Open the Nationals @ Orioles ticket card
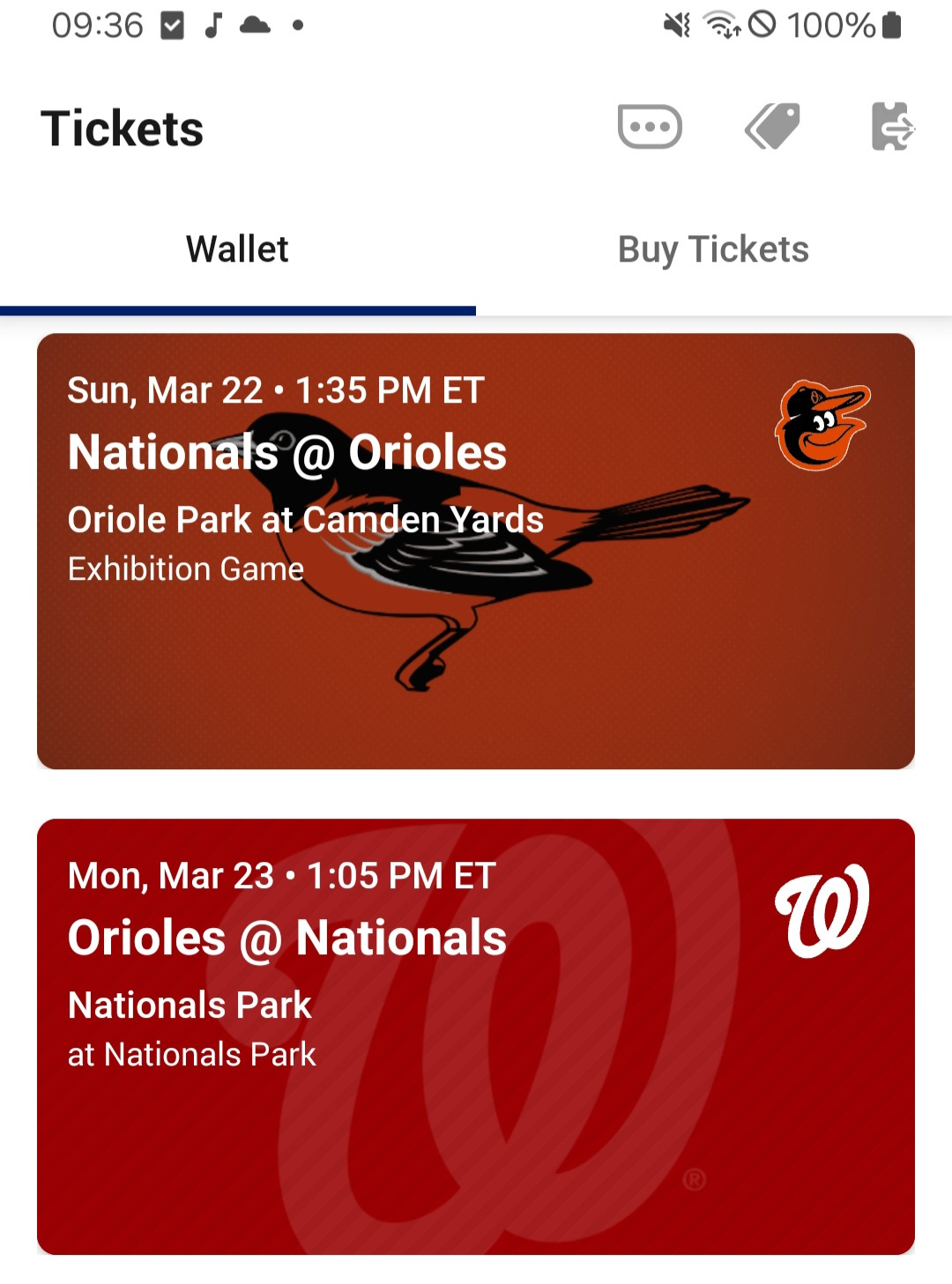The height and width of the screenshot is (1284, 952). coord(476,551)
